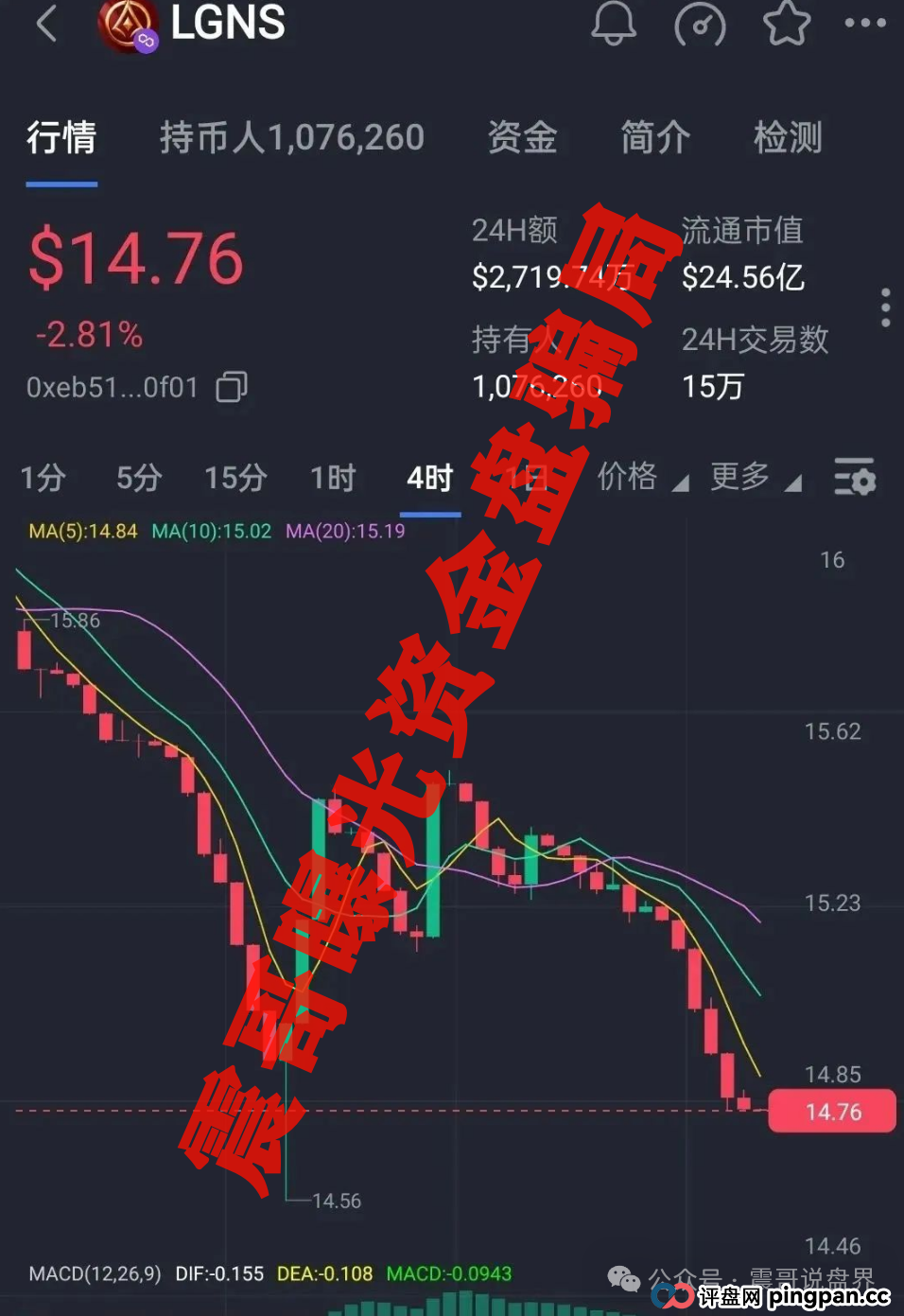
Task: Click the price alert gauge icon
Action: point(701,25)
